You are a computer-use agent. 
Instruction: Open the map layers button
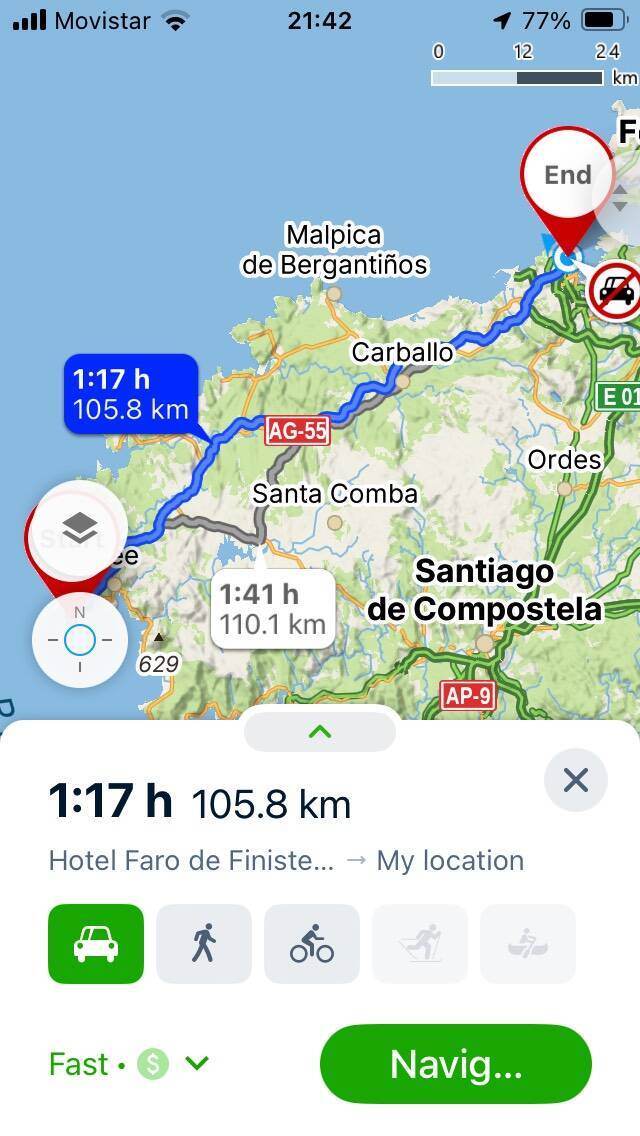click(79, 529)
